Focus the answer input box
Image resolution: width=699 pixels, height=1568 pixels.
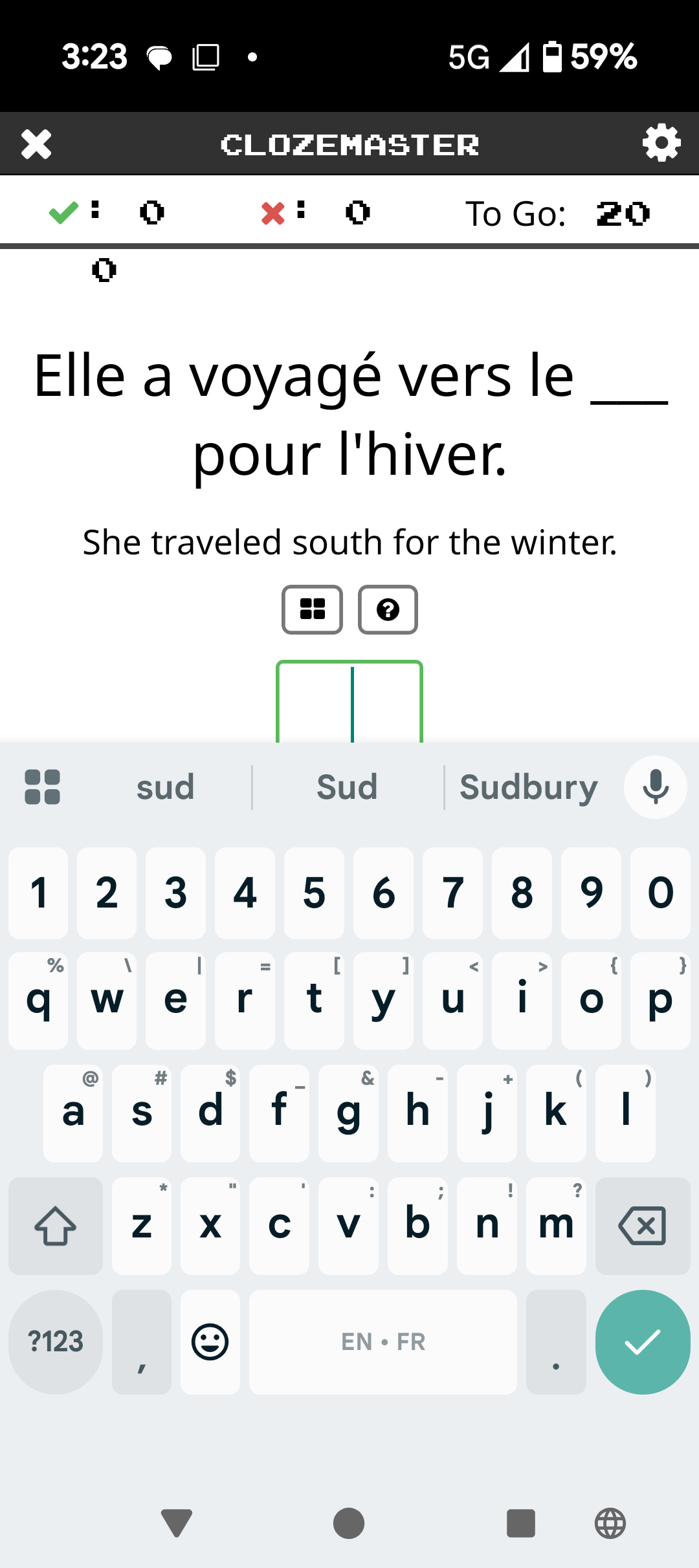coord(349,702)
